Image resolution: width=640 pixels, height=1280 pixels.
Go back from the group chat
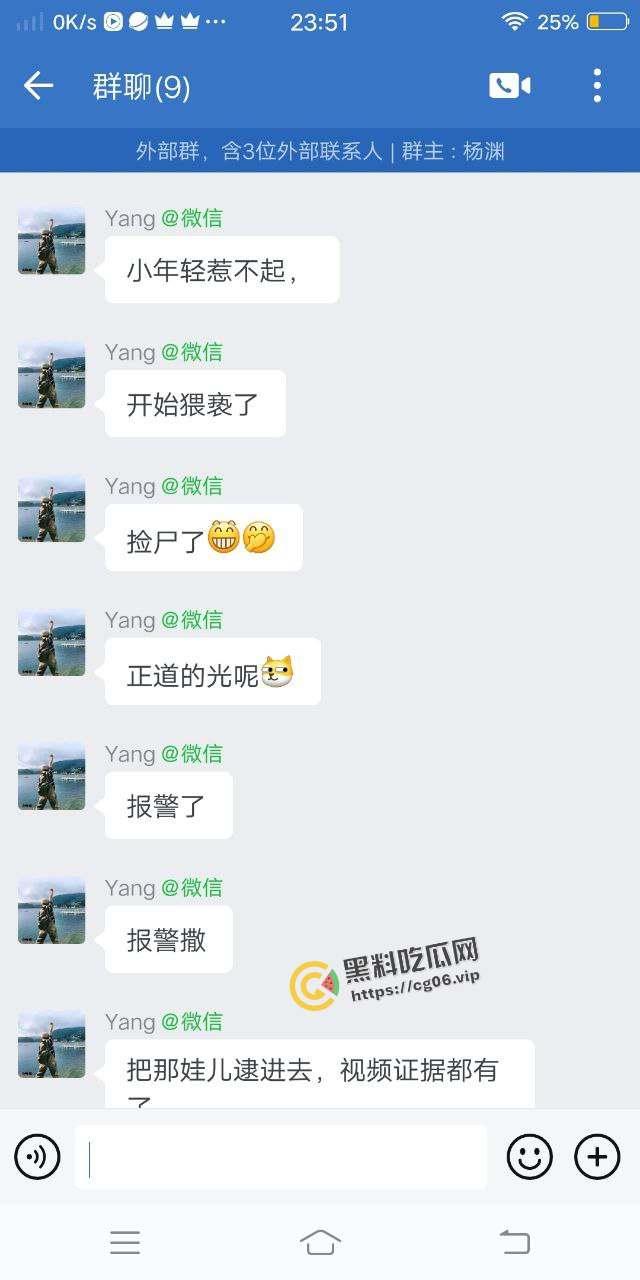pyautogui.click(x=38, y=87)
